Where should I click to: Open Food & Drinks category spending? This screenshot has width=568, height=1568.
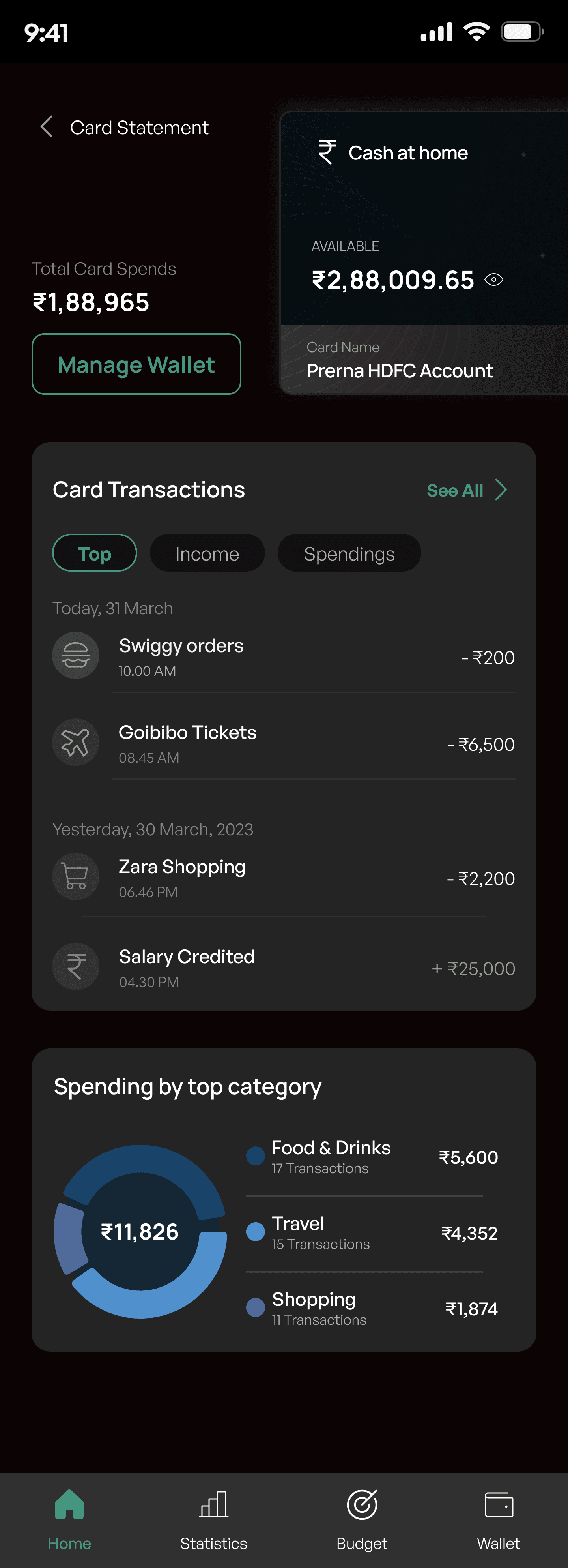pyautogui.click(x=372, y=1157)
